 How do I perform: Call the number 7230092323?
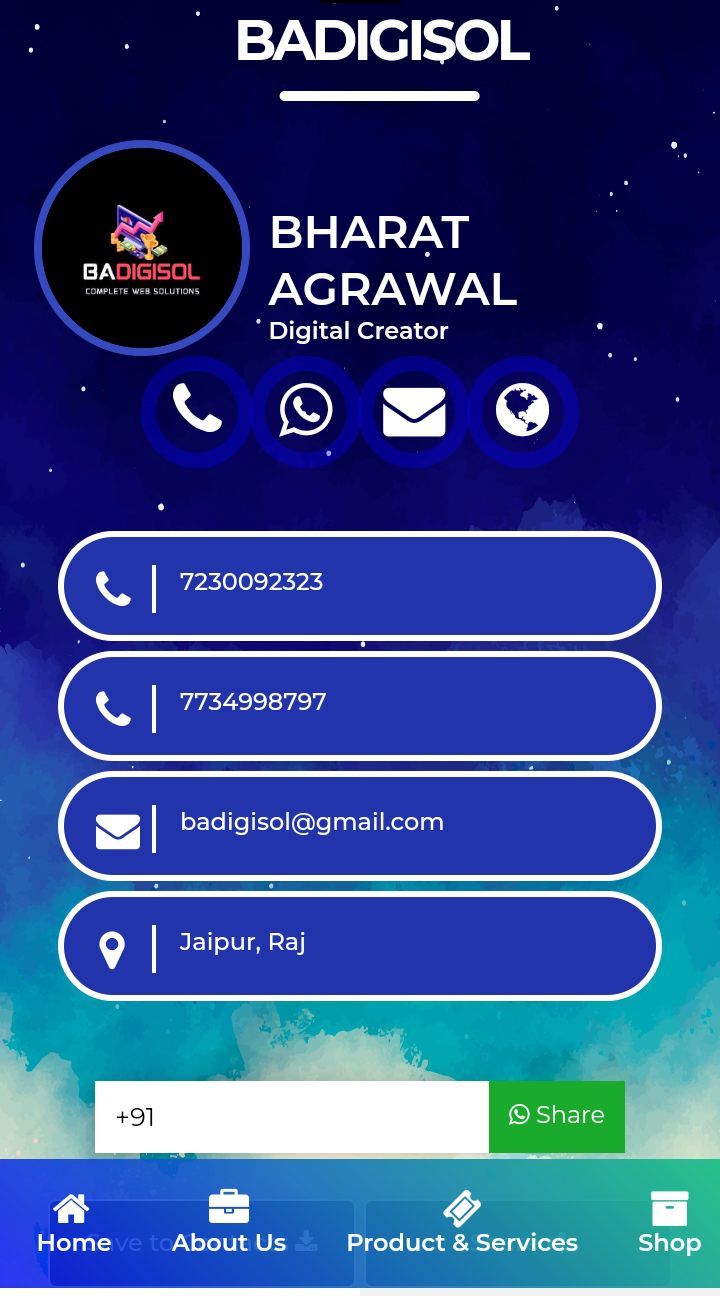pos(360,586)
